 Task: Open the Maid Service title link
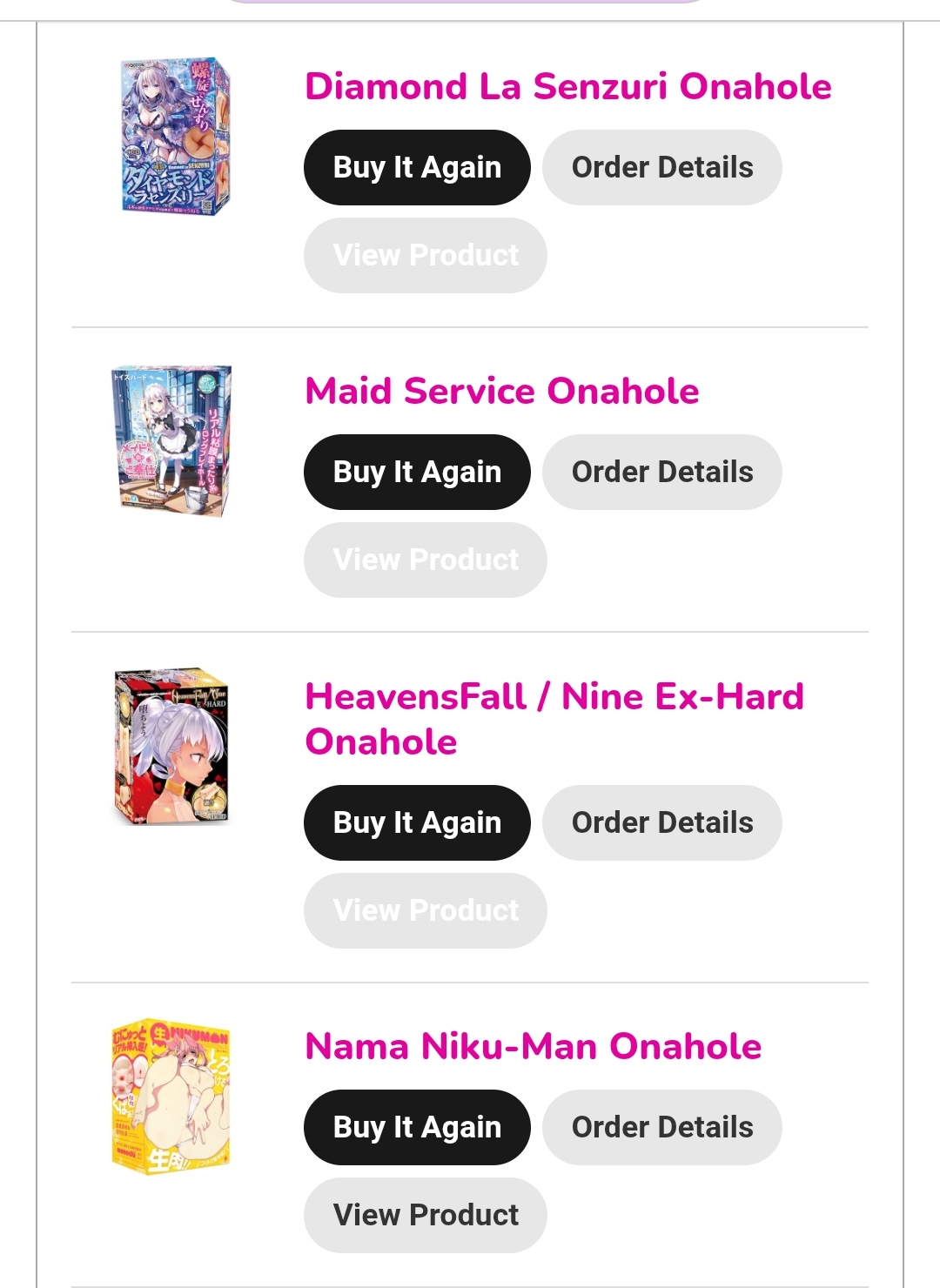coord(501,392)
